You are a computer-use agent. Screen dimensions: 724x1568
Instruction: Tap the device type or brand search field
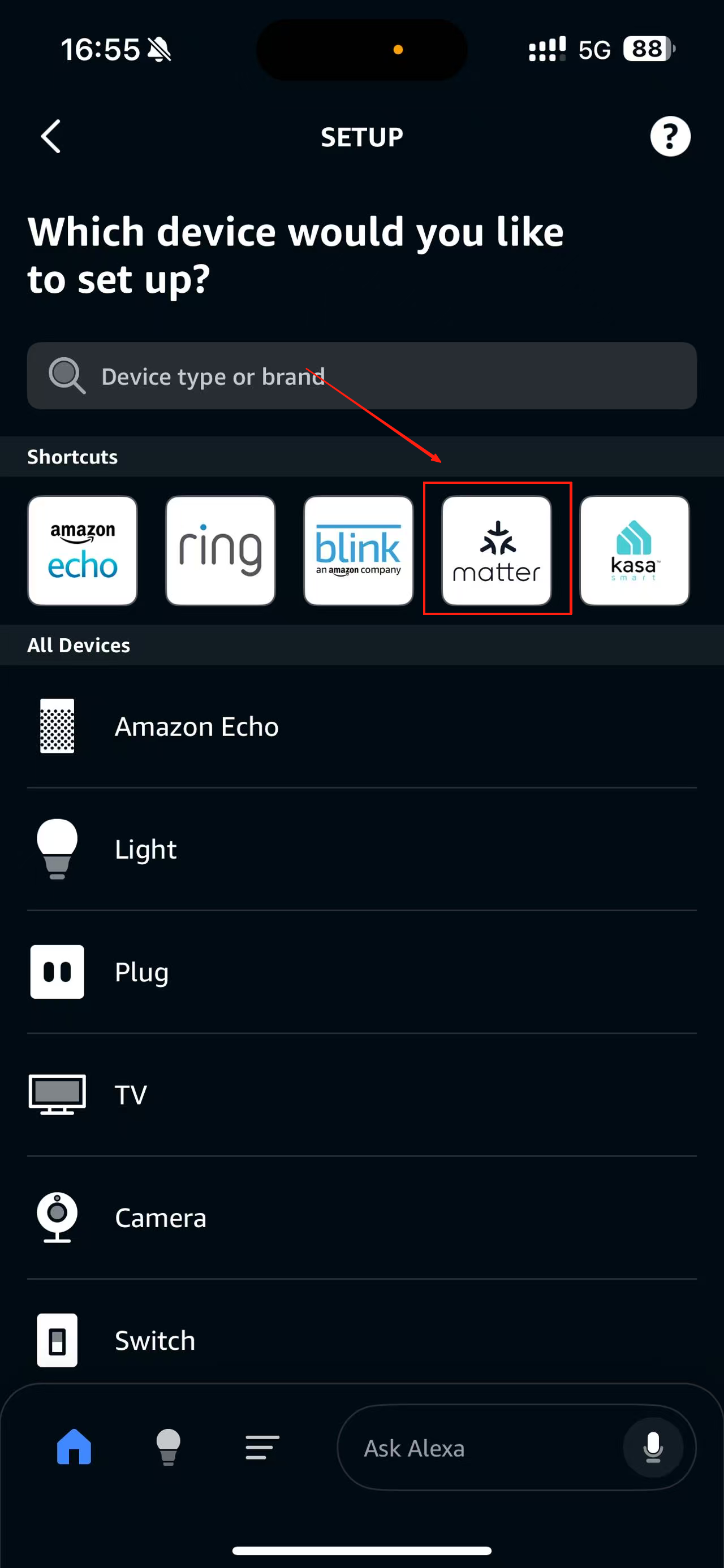[361, 376]
